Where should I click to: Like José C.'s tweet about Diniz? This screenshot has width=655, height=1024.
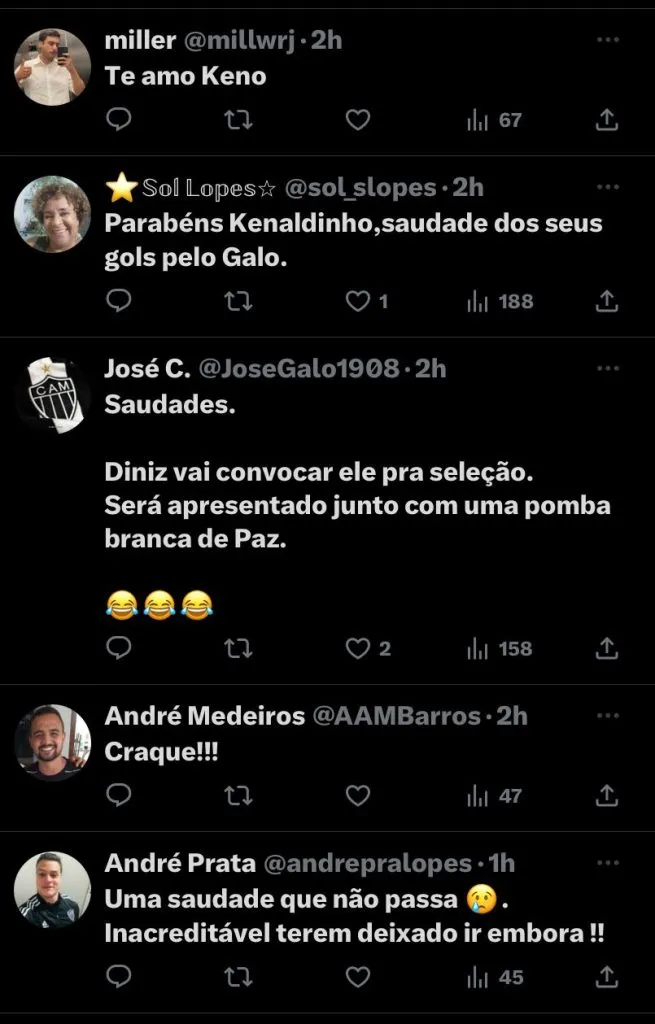358,649
